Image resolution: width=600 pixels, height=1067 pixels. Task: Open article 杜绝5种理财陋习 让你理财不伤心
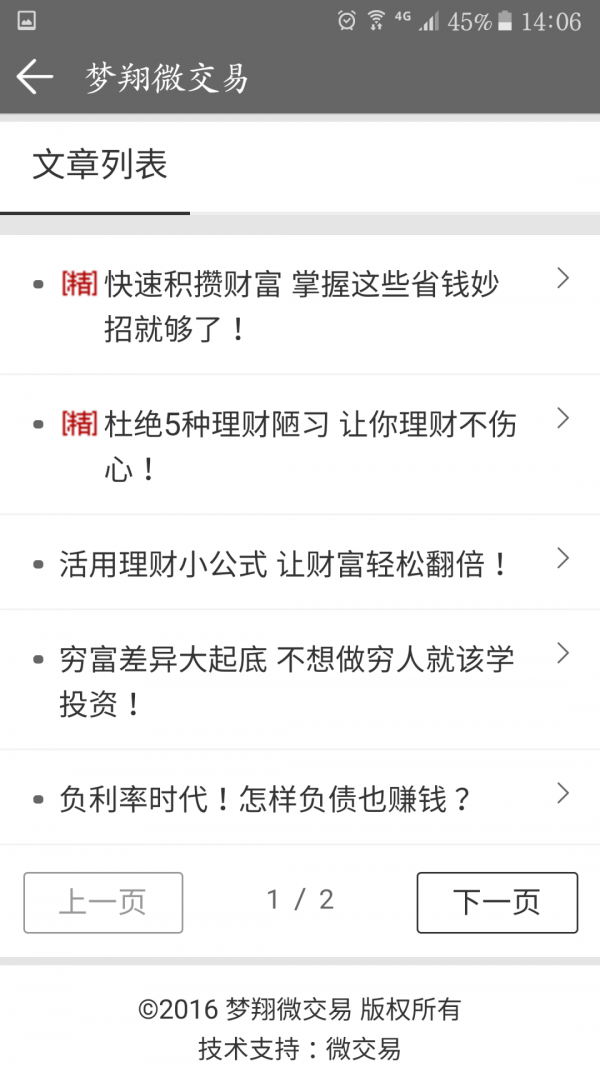click(300, 446)
